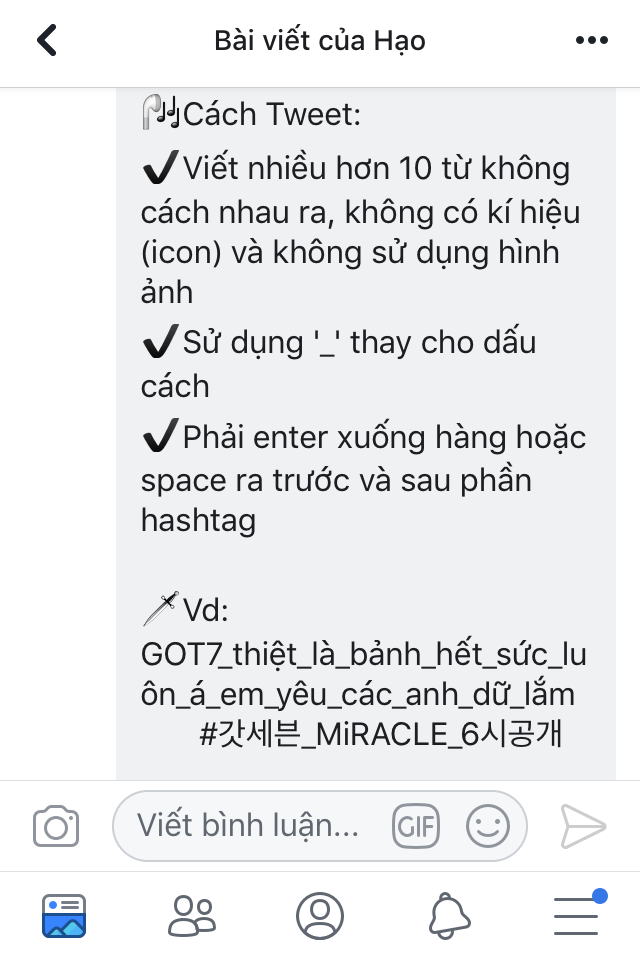640x960 pixels.
Task: Tap the camera icon to attach a photo
Action: click(x=56, y=826)
